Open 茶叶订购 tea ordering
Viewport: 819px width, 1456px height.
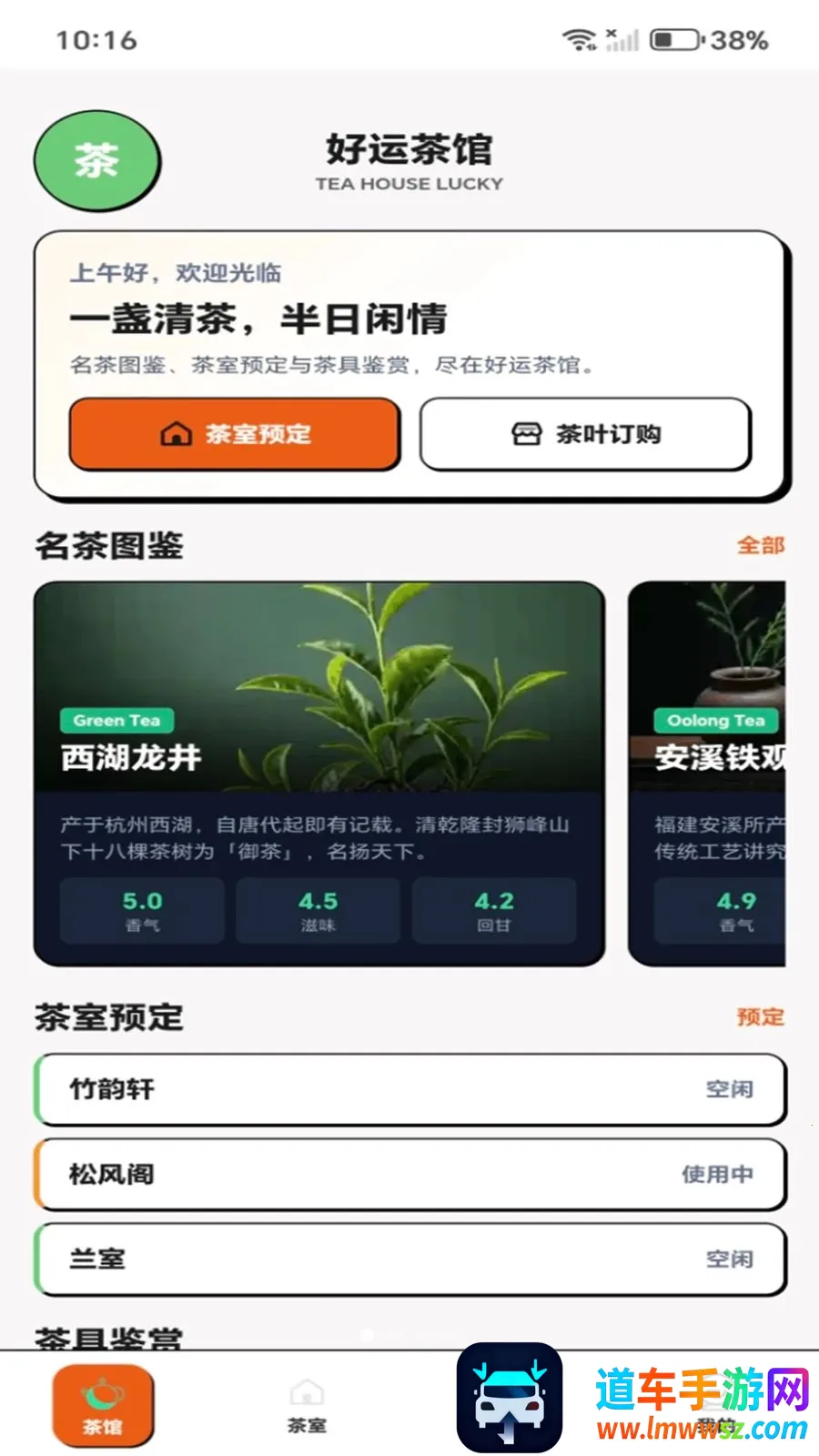[x=585, y=434]
